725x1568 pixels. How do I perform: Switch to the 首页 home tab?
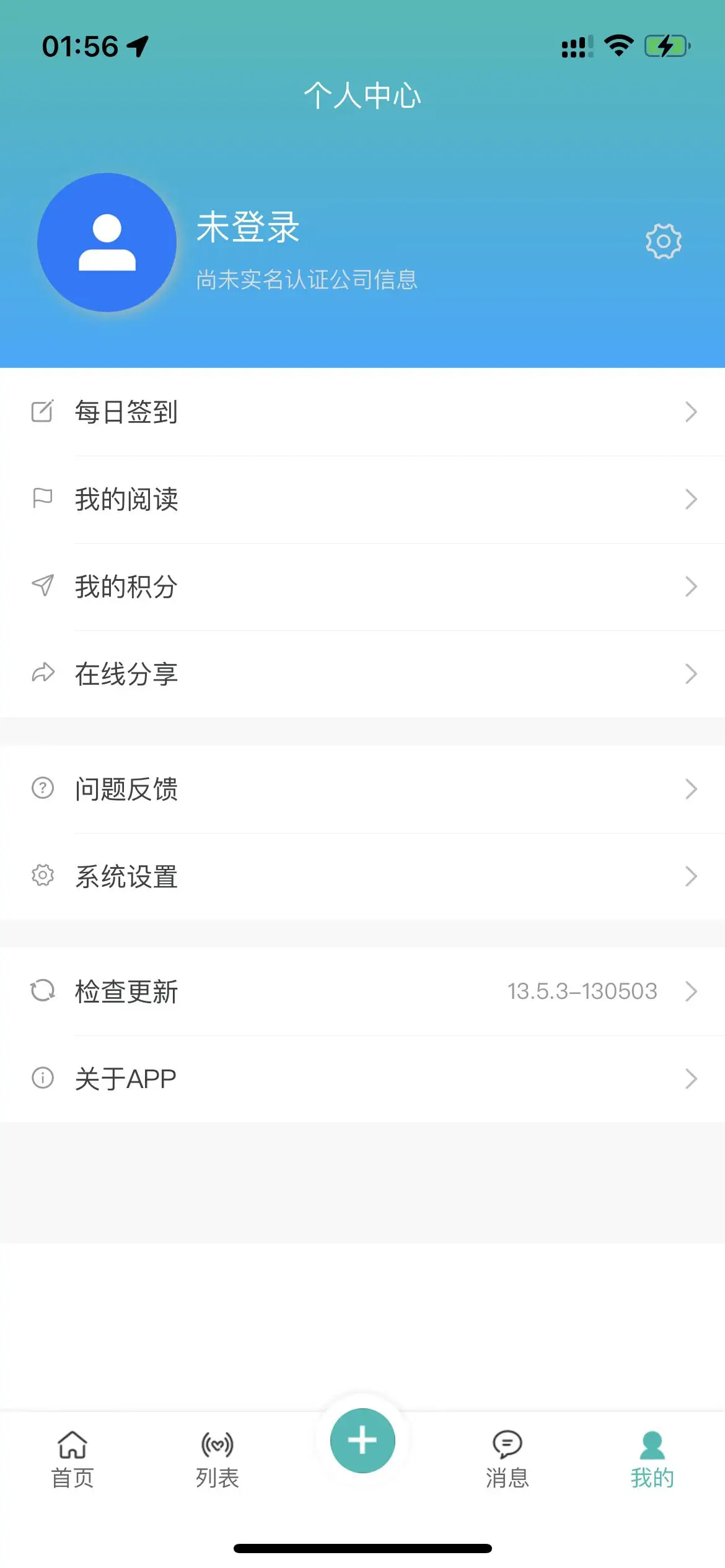72,1459
